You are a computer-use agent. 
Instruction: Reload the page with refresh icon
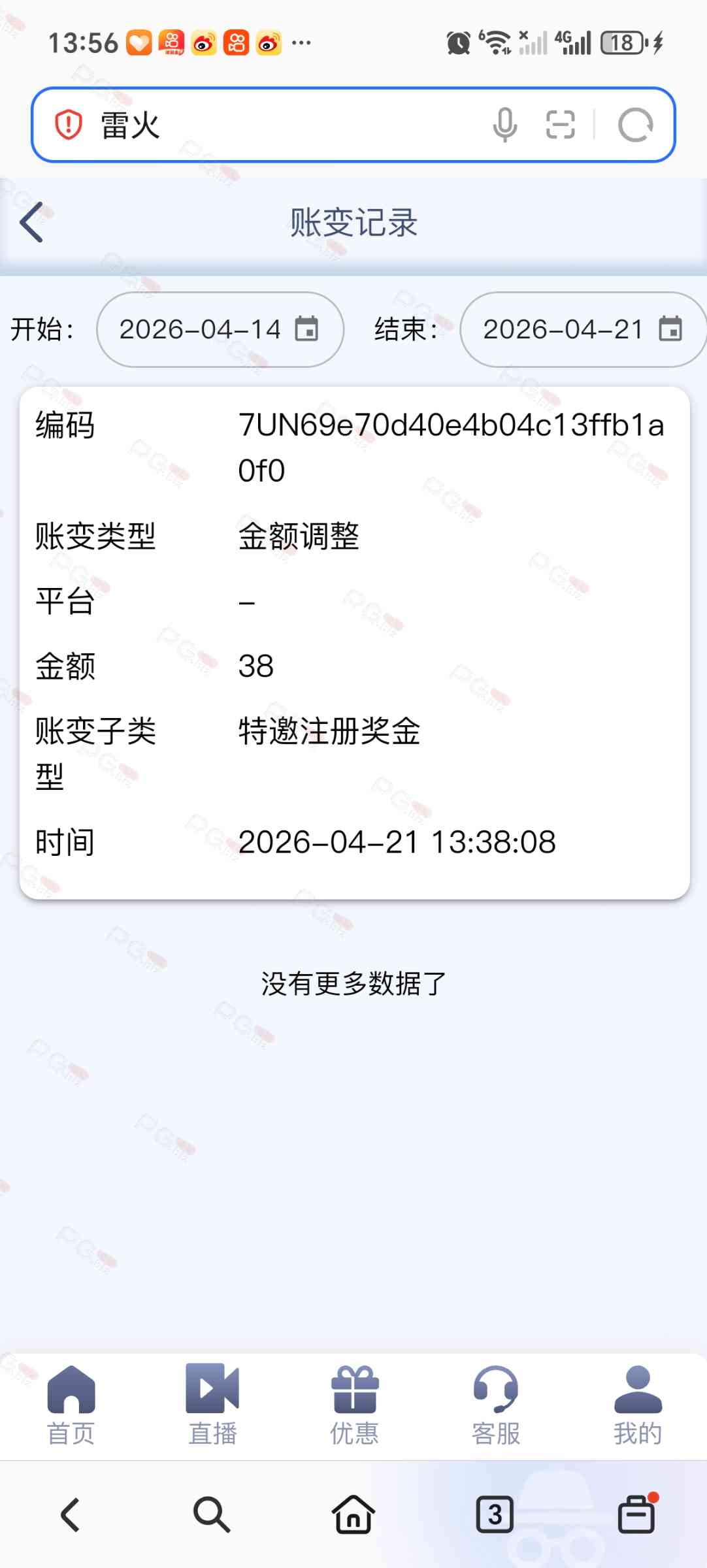tap(635, 125)
